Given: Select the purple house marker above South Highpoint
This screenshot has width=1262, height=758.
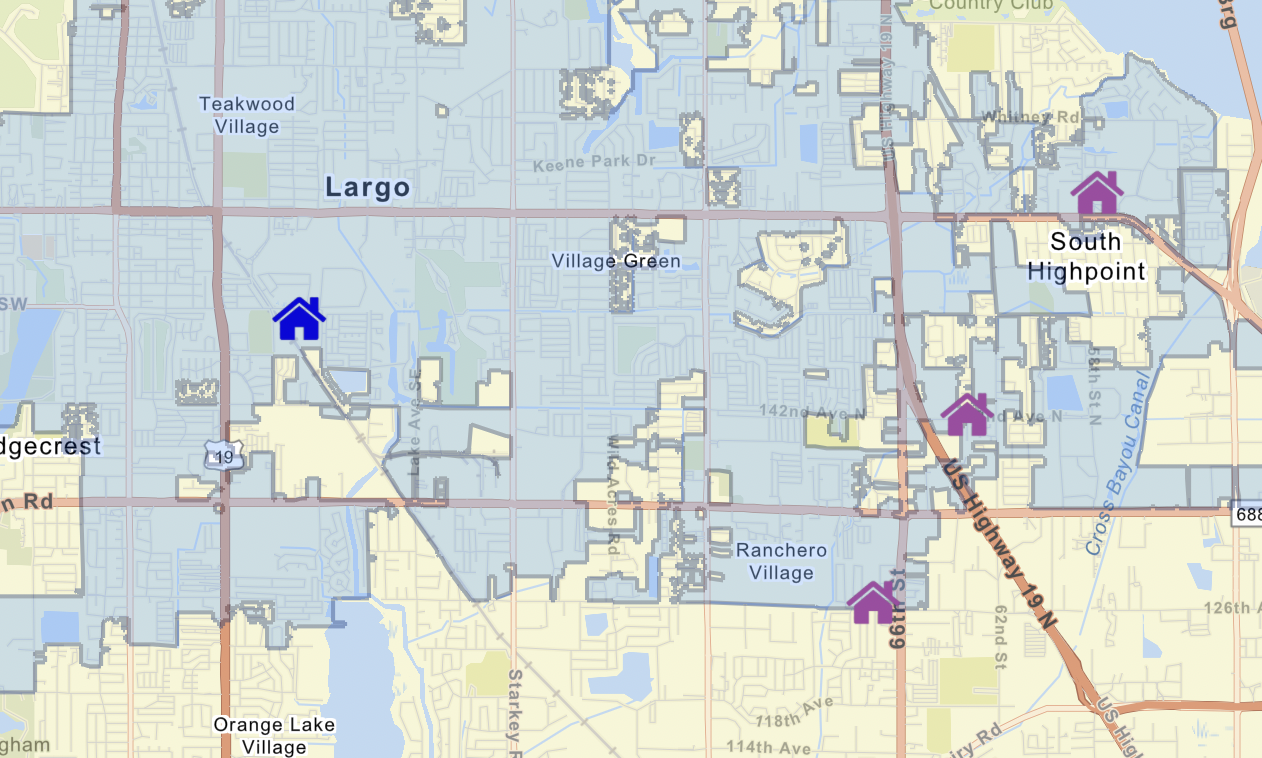Looking at the screenshot, I should coord(1096,194).
